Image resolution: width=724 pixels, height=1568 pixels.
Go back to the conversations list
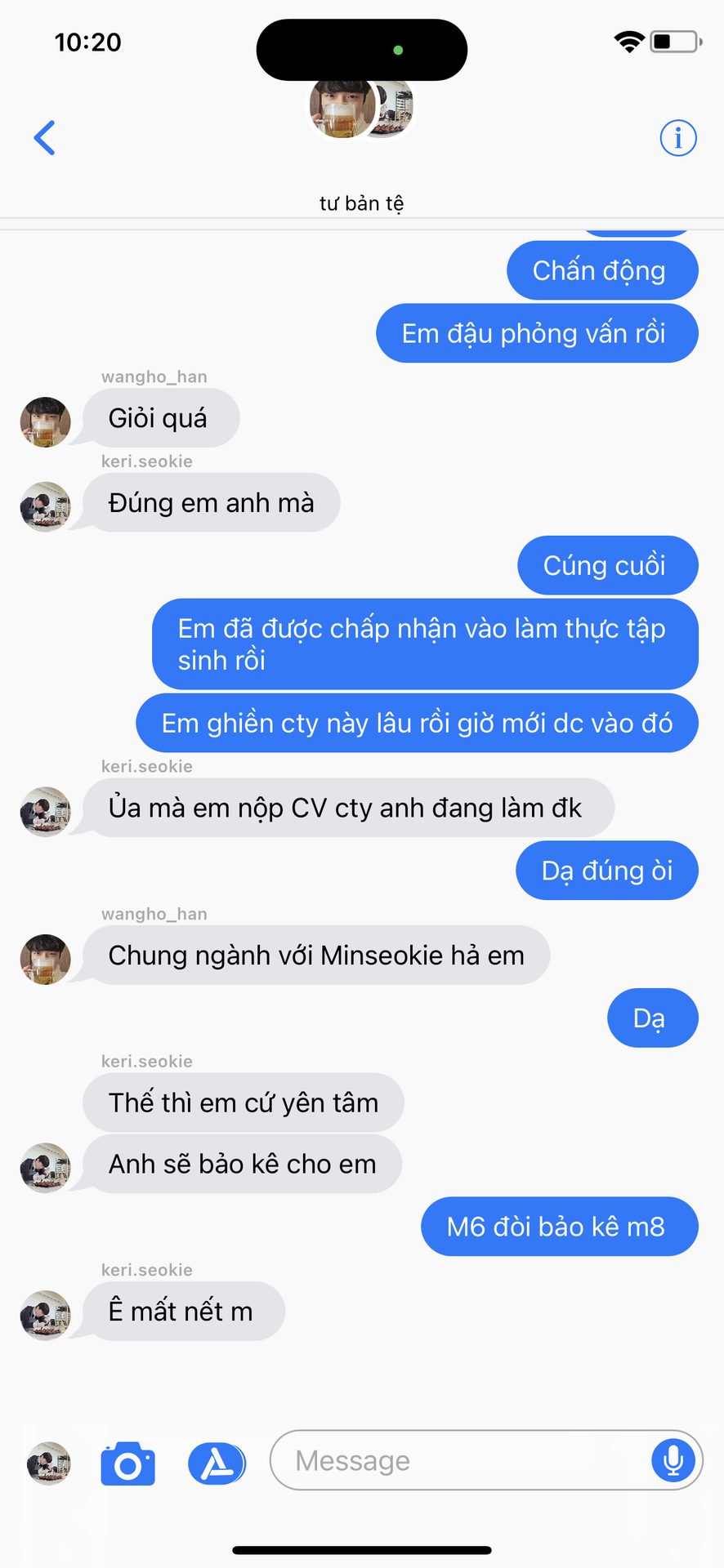[45, 138]
